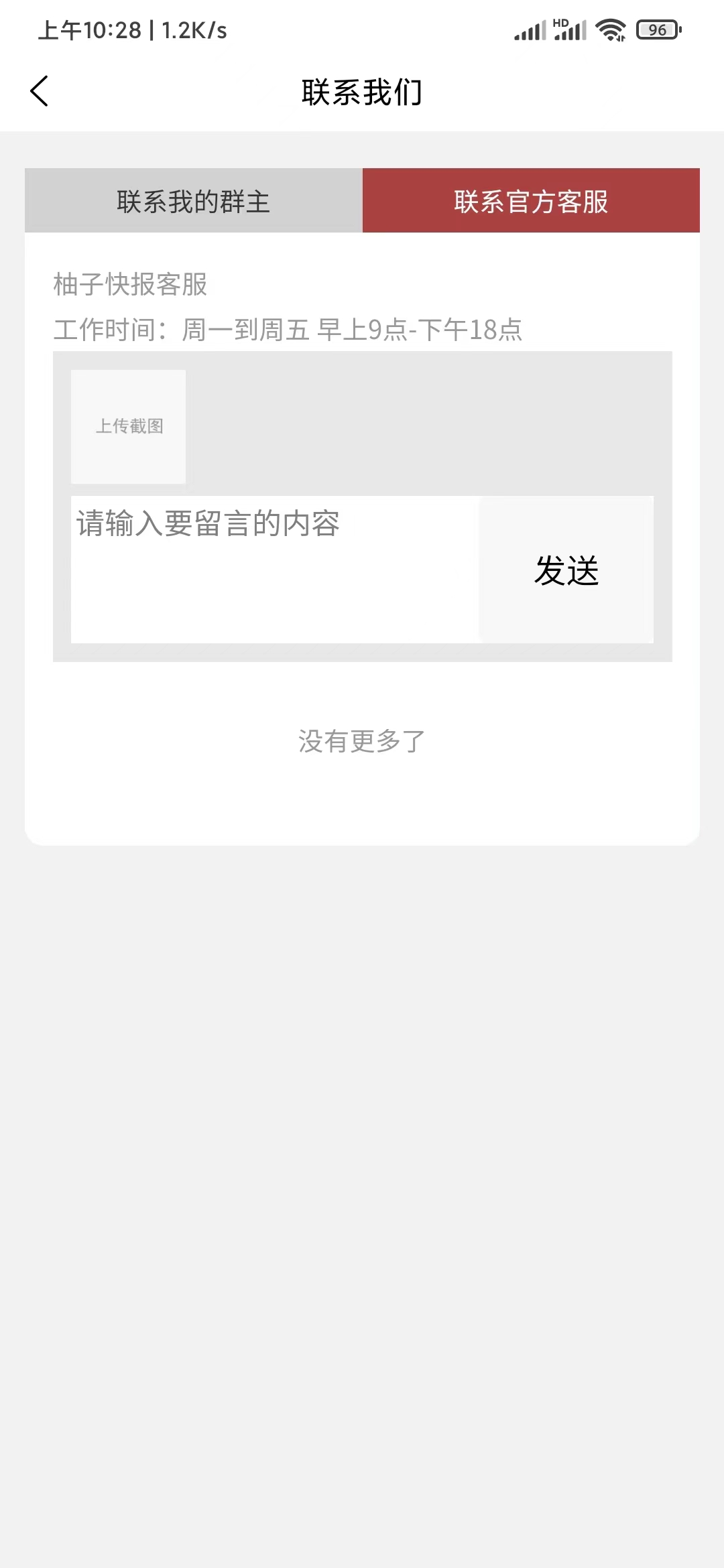
Task: Tap the cellular signal strength icon
Action: (x=529, y=29)
